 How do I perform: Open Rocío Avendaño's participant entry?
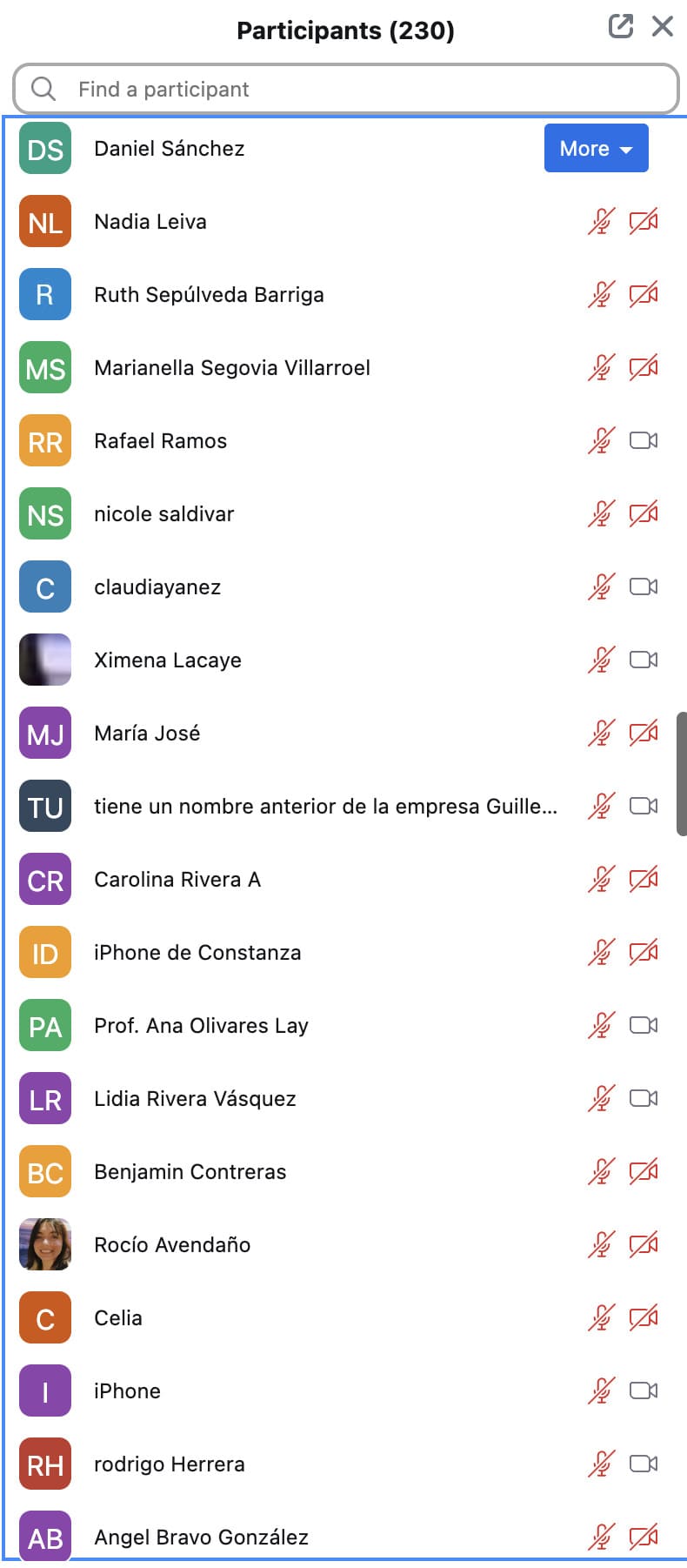click(x=343, y=1244)
